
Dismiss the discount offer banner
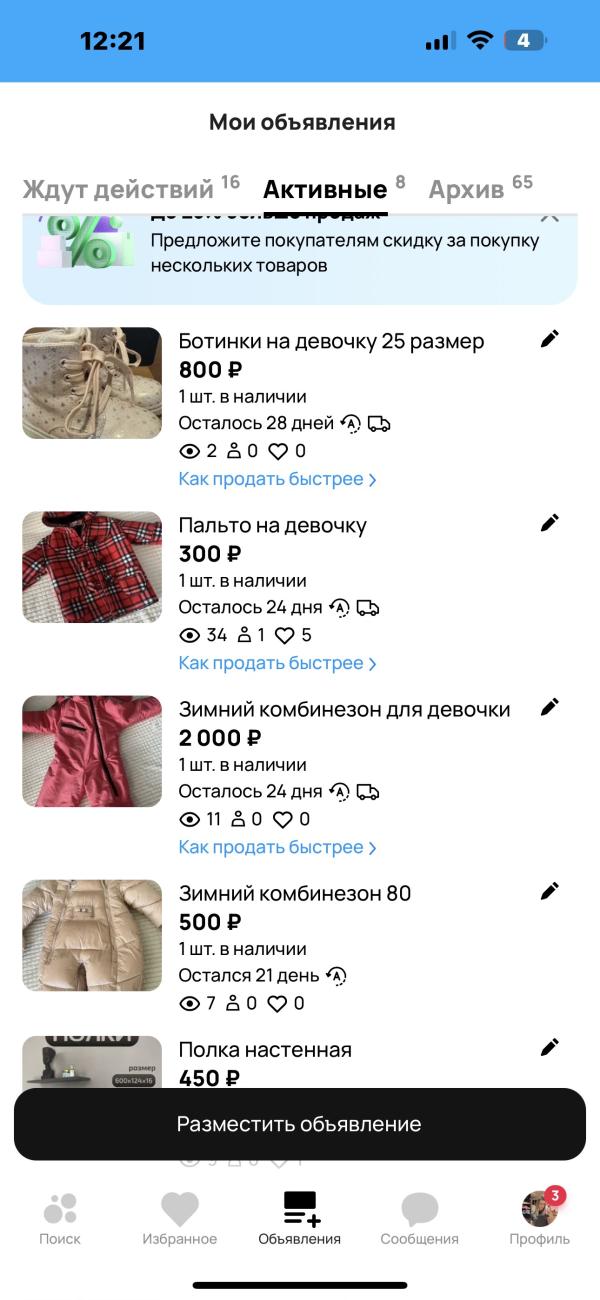click(549, 217)
